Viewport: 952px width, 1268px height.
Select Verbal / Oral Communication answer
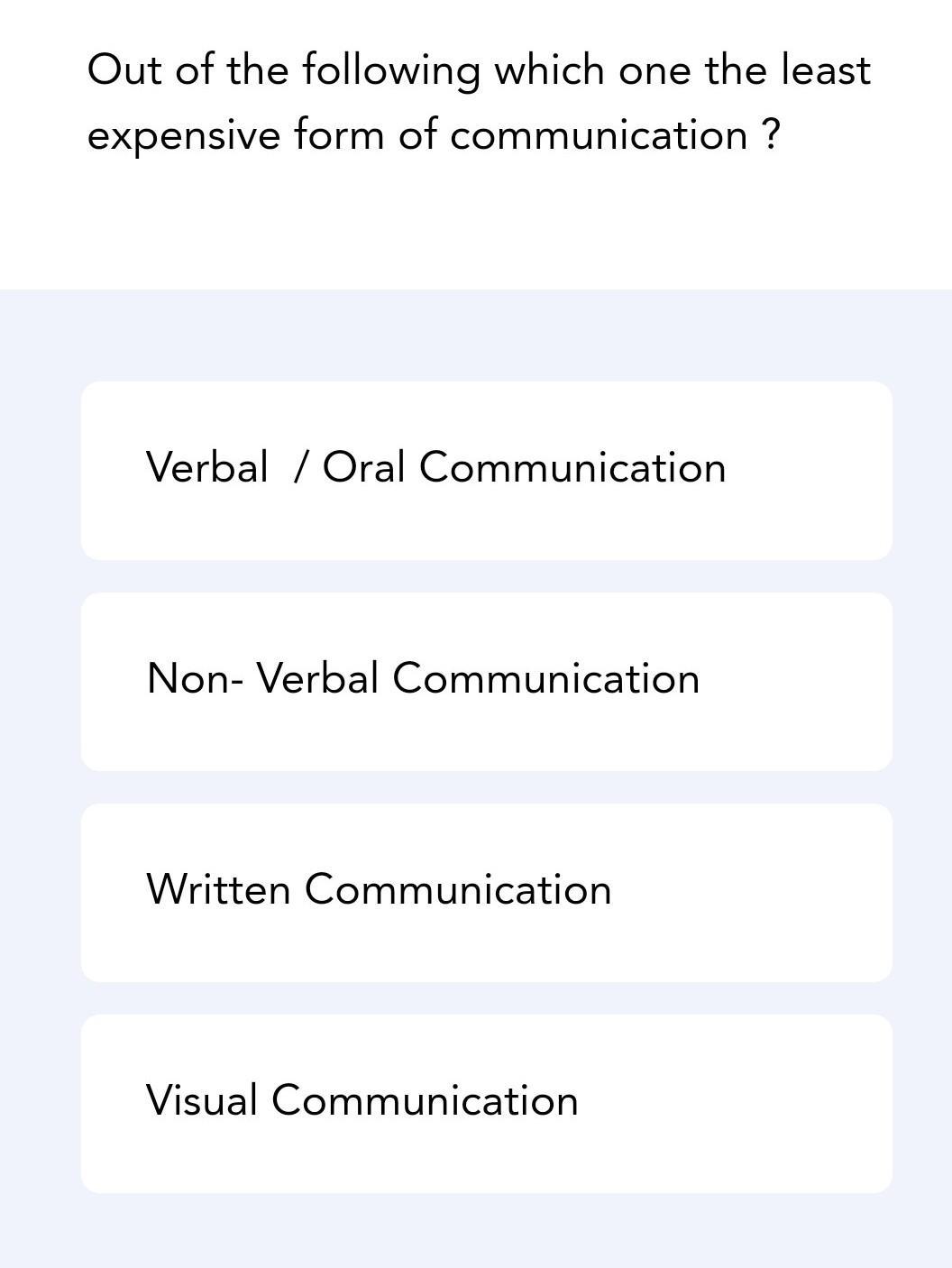486,470
